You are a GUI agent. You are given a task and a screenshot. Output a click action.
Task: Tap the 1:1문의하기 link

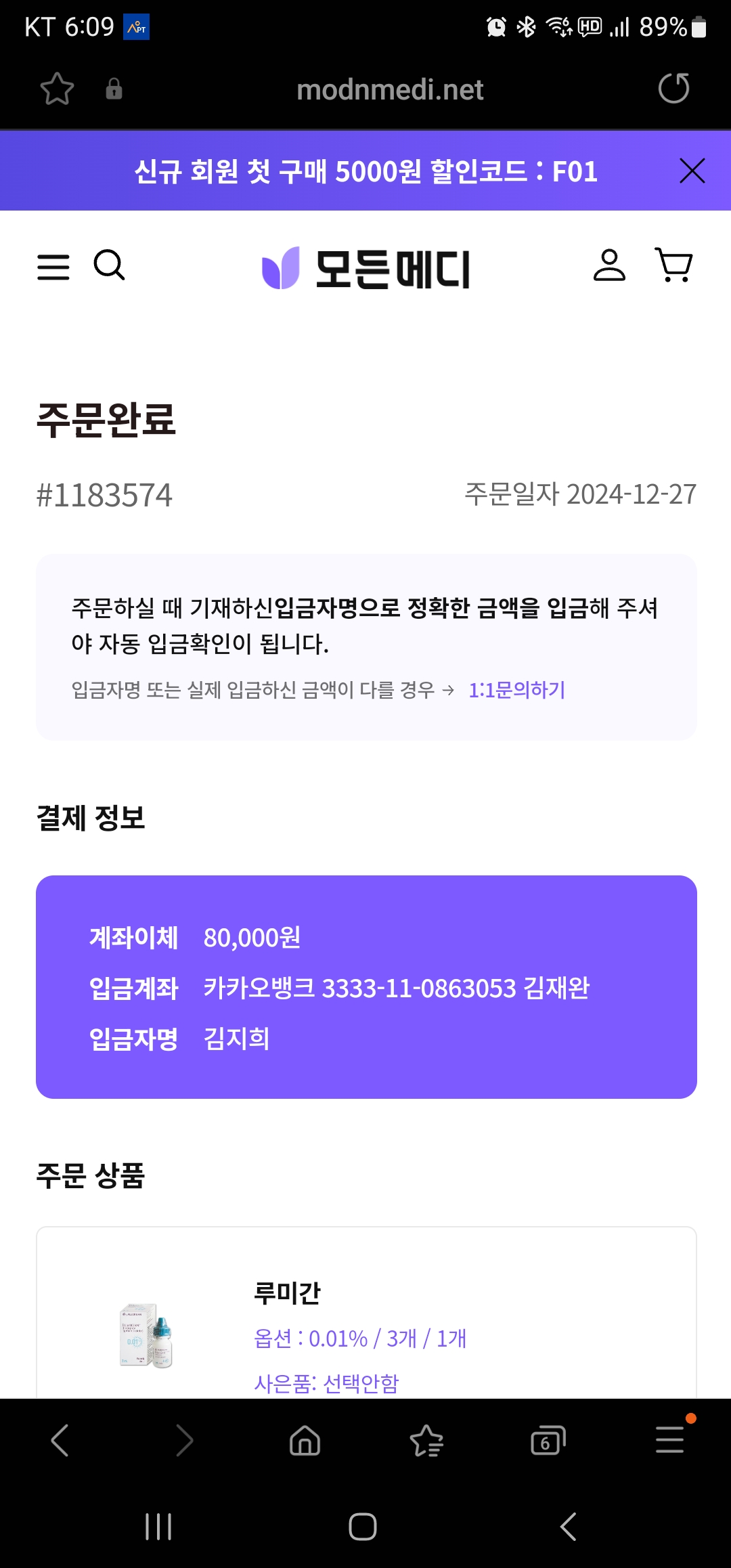[516, 690]
